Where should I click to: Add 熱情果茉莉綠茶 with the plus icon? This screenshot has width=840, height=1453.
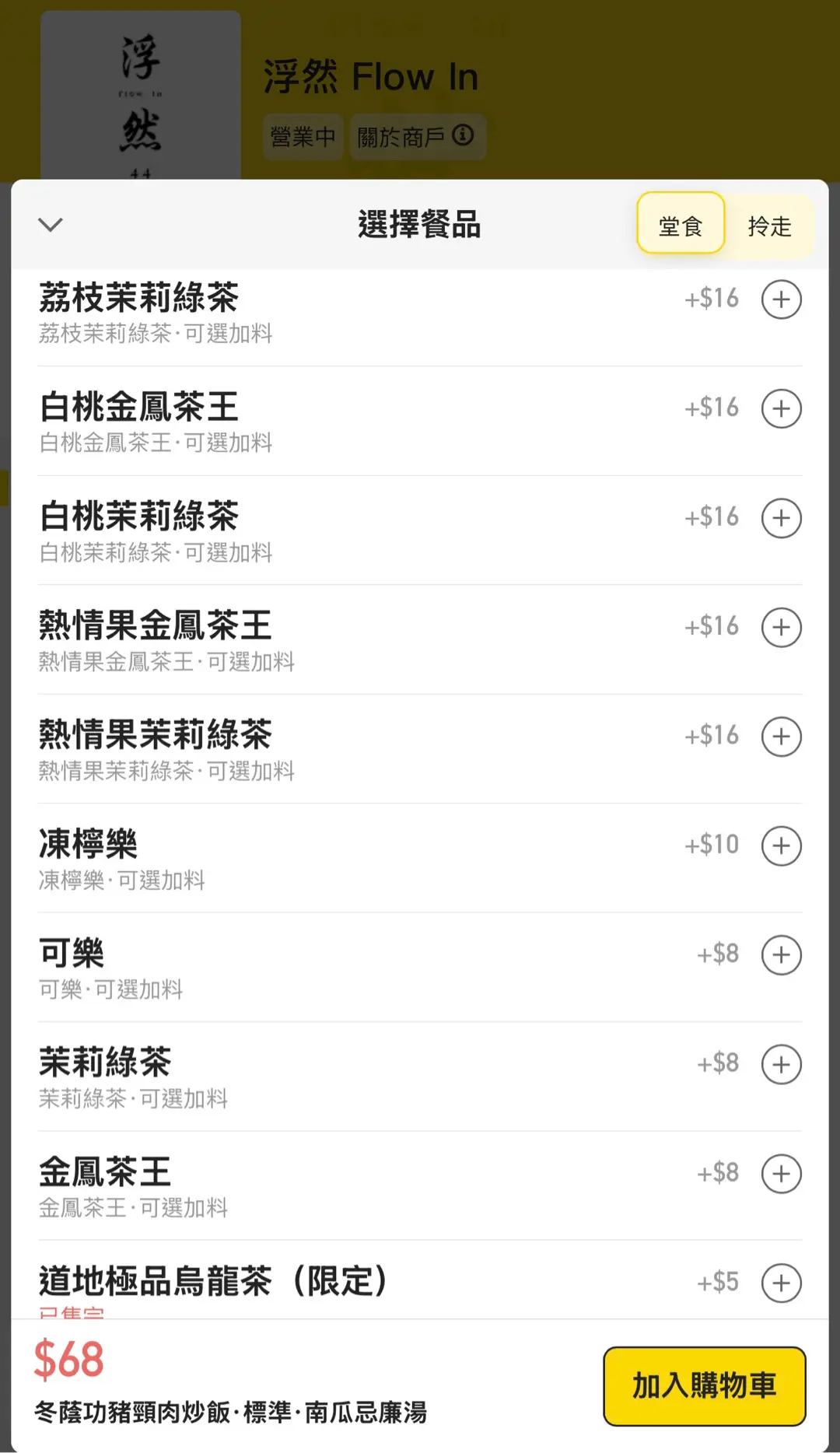[x=781, y=737]
